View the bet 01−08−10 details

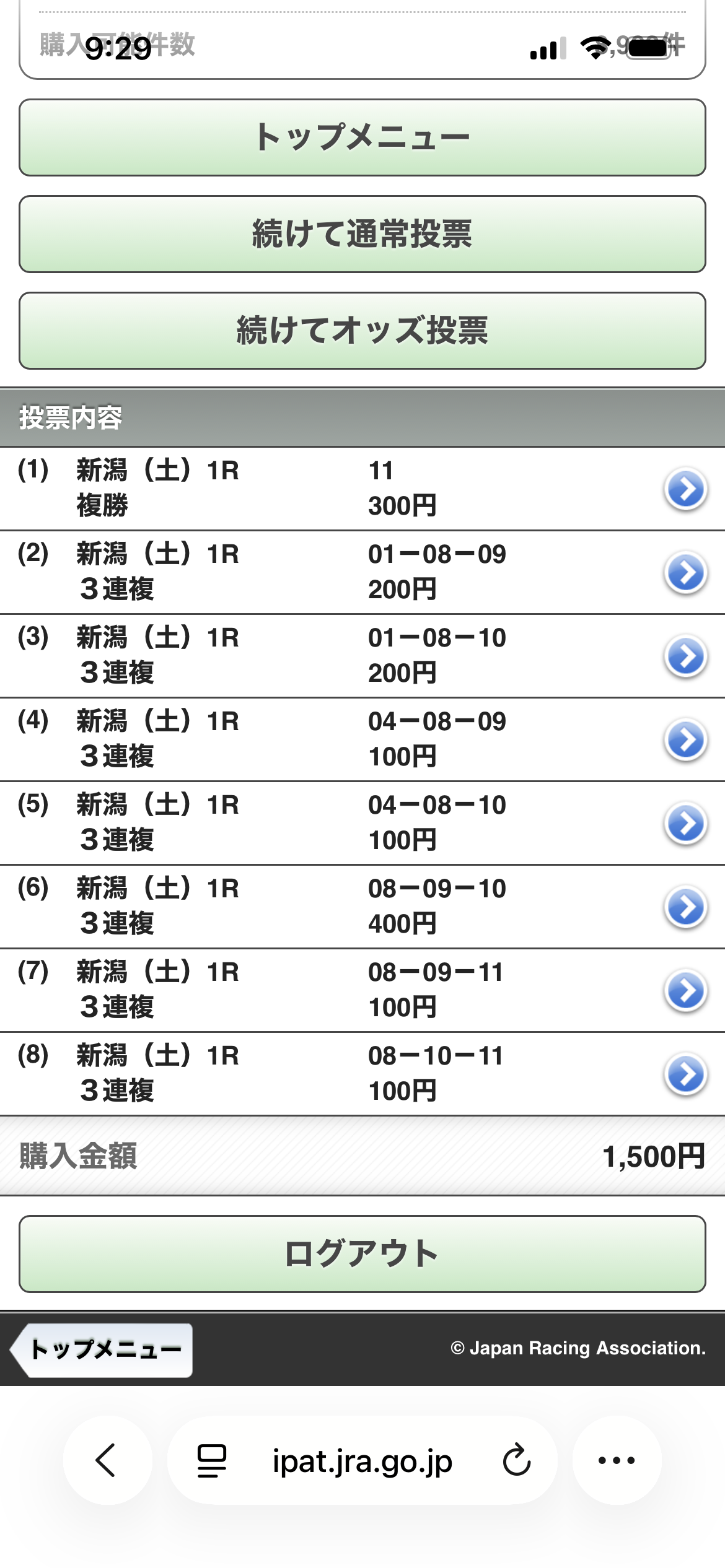[x=686, y=656]
